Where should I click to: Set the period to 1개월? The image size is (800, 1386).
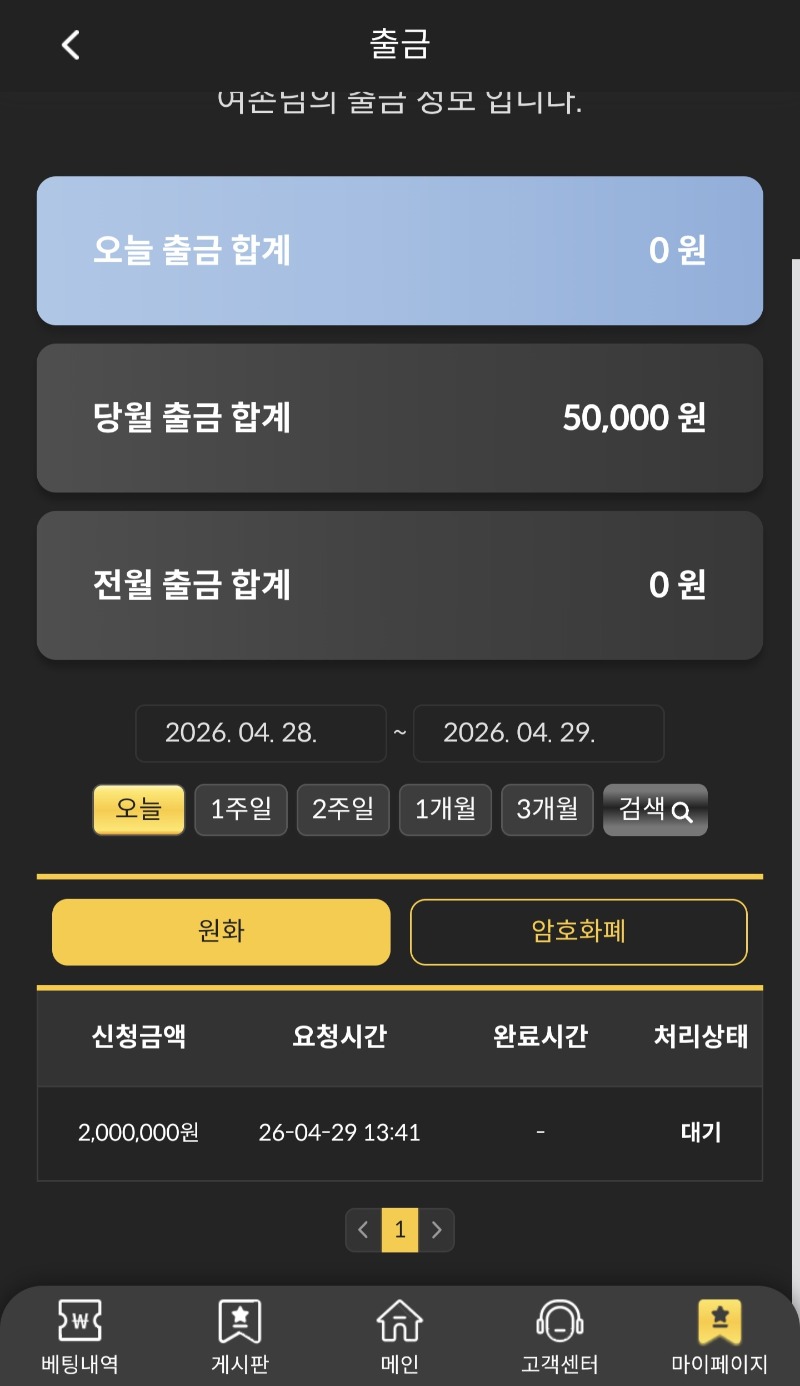445,809
